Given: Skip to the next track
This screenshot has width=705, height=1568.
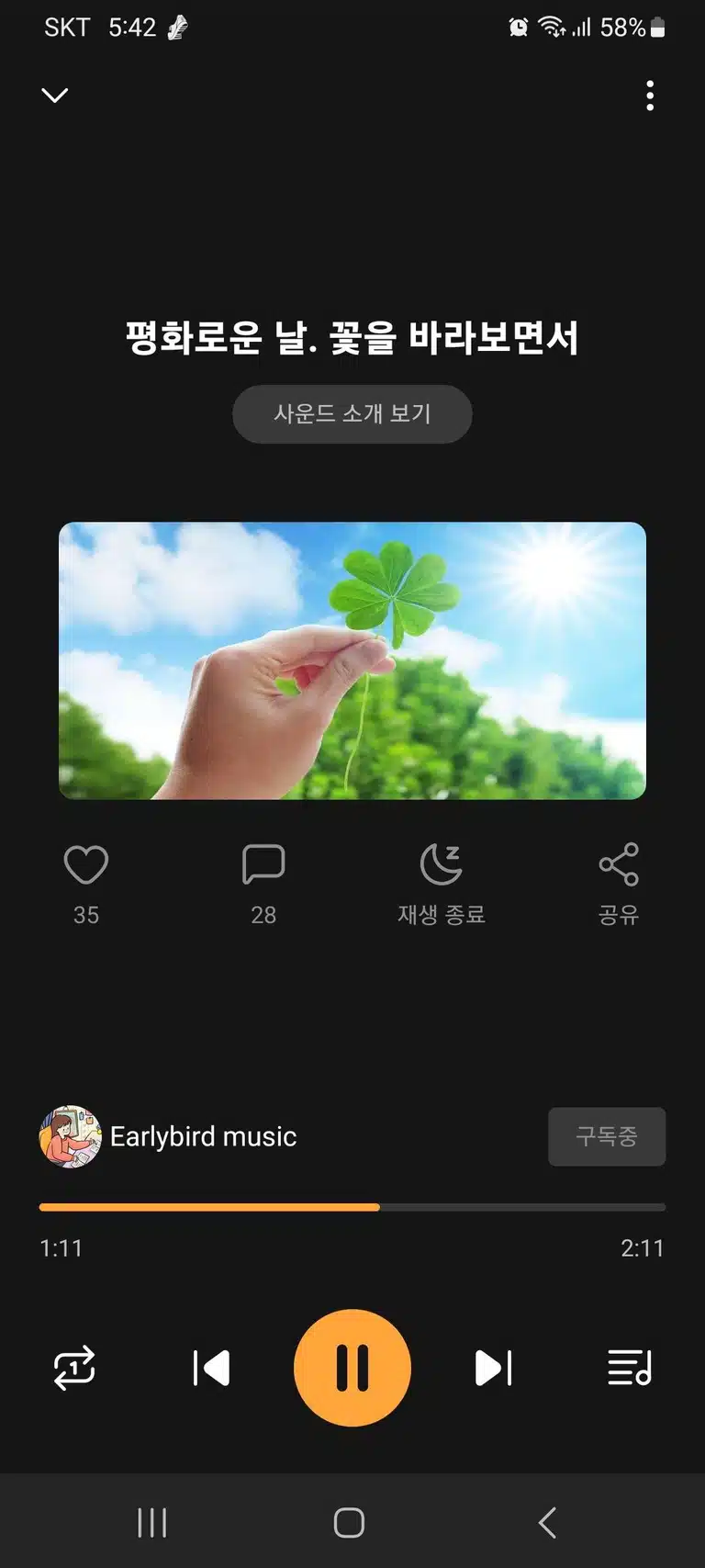Looking at the screenshot, I should click(494, 1368).
